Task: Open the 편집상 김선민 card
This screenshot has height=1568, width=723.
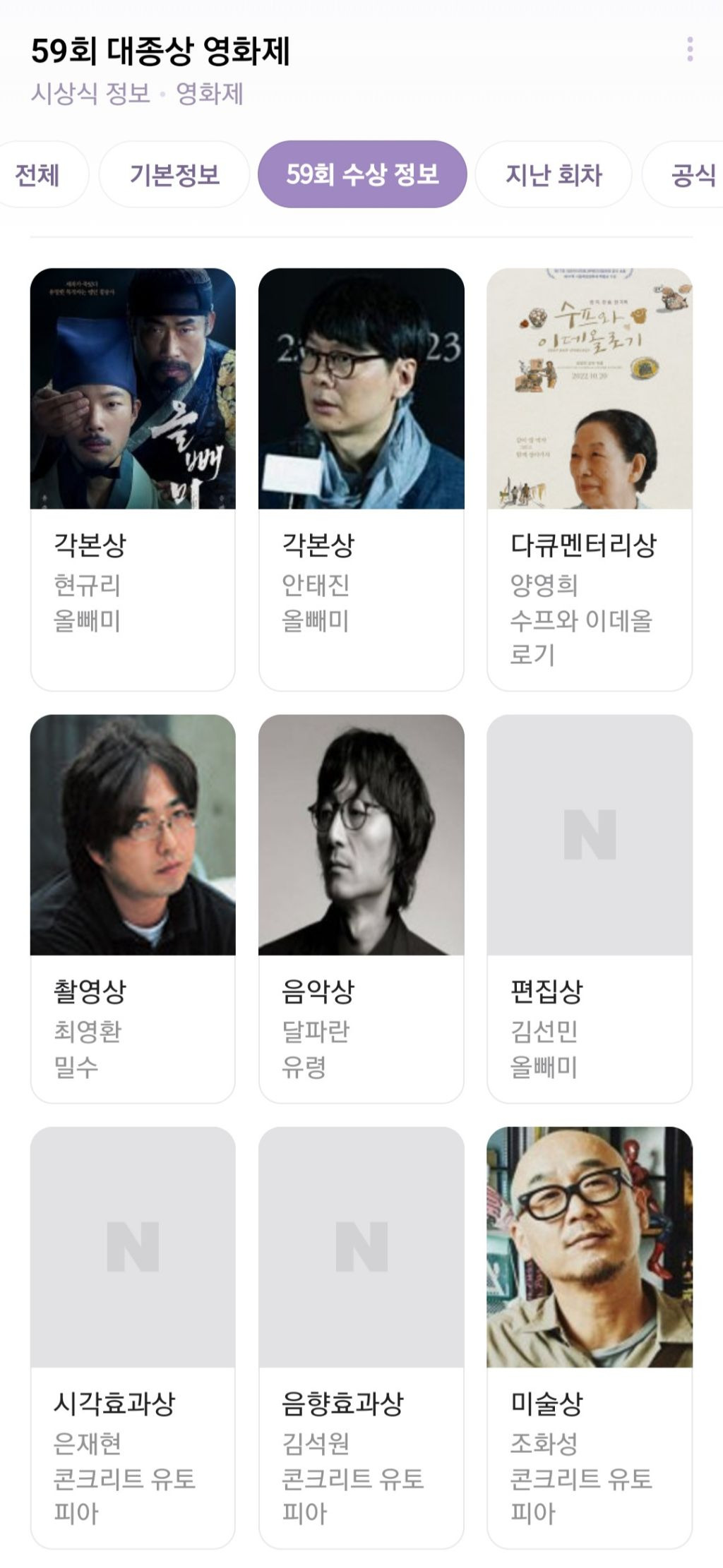Action: point(590,908)
